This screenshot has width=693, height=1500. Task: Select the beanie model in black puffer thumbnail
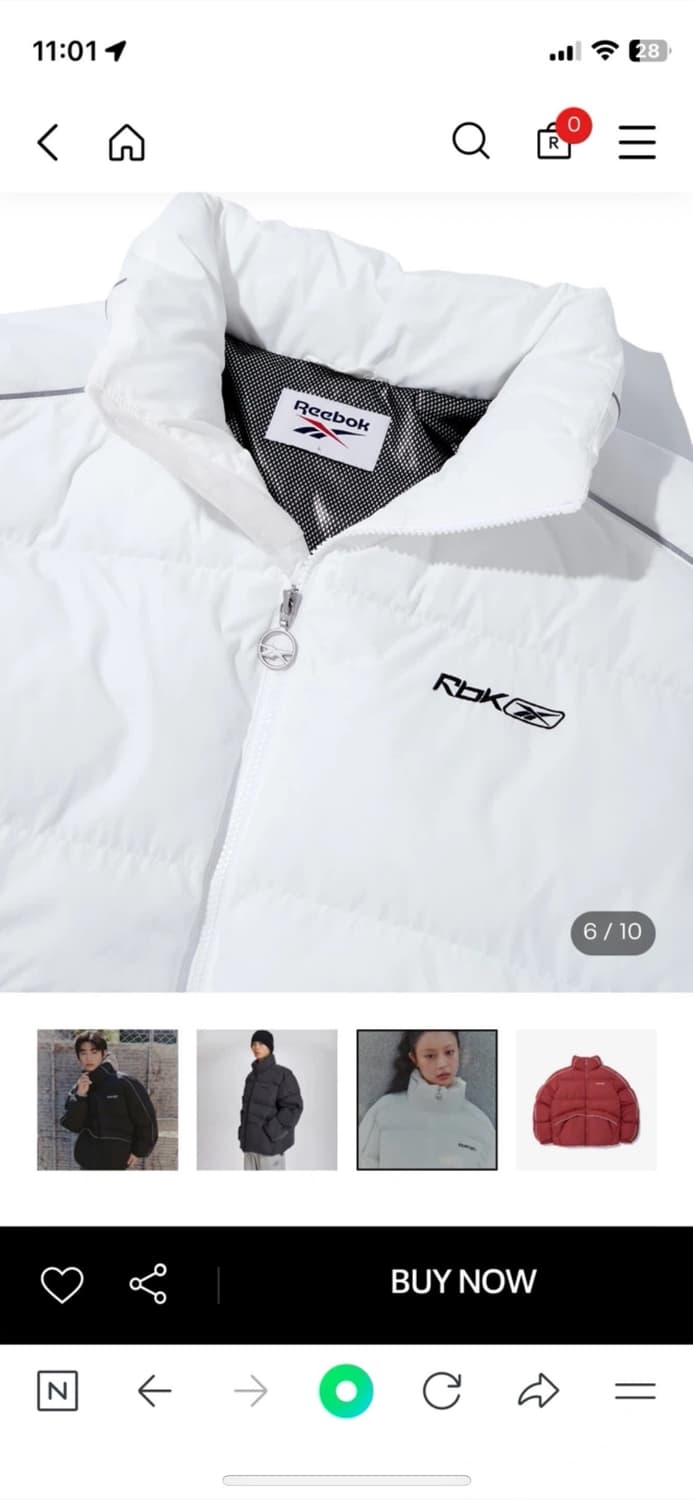(267, 1099)
